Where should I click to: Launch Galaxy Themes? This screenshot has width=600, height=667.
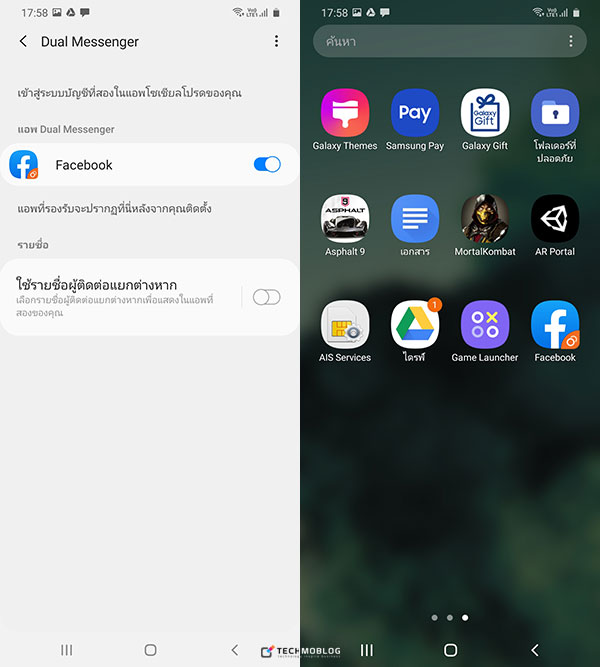(345, 113)
